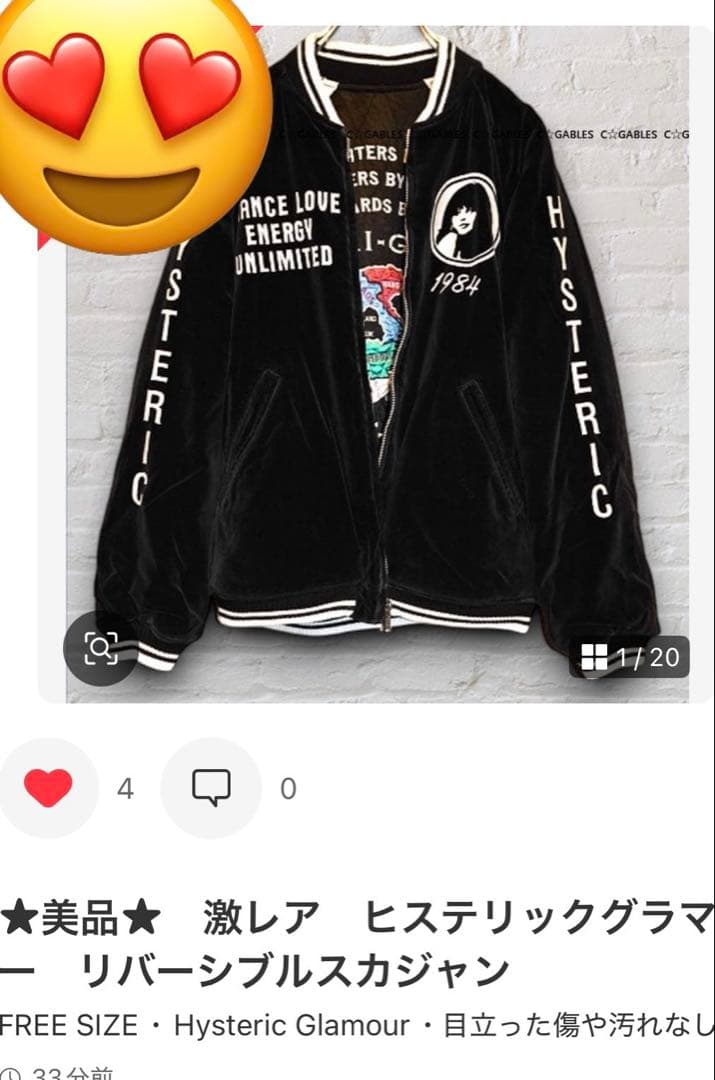Open the 1 / 20 photo grid
Viewport: 715px width, 1080px height.
(x=630, y=657)
